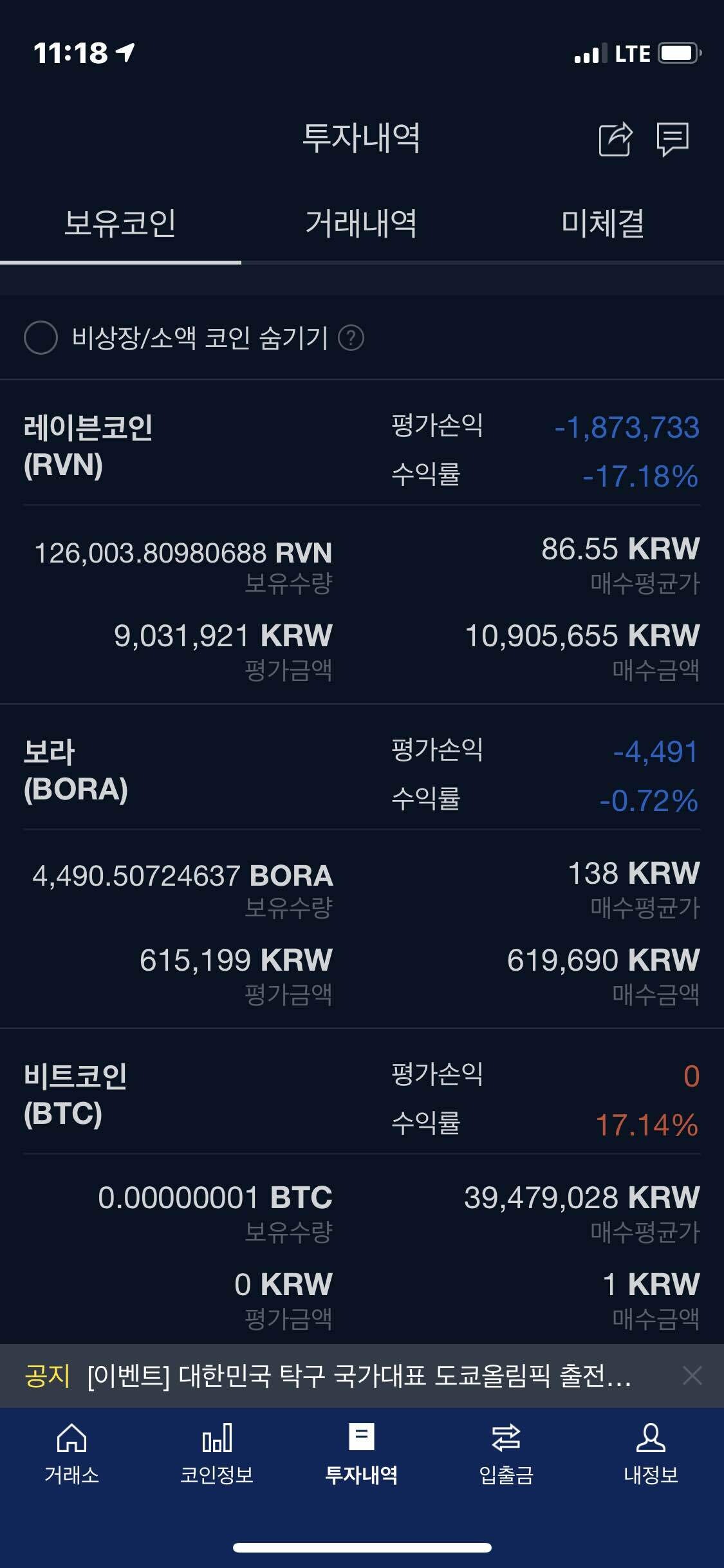Viewport: 724px width, 1568px height.
Task: Select the 보유코인 tab
Action: point(120,223)
